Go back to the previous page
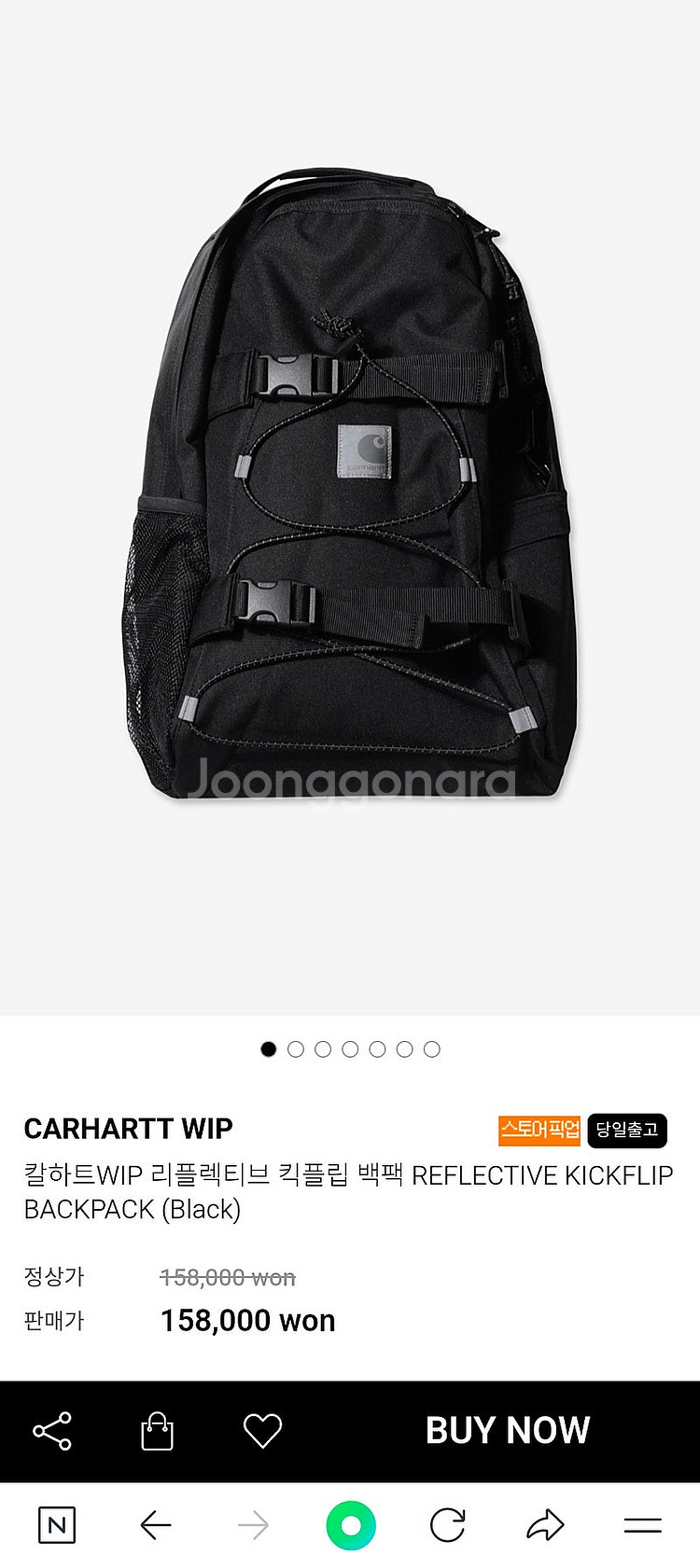700x1568 pixels. point(156,1526)
